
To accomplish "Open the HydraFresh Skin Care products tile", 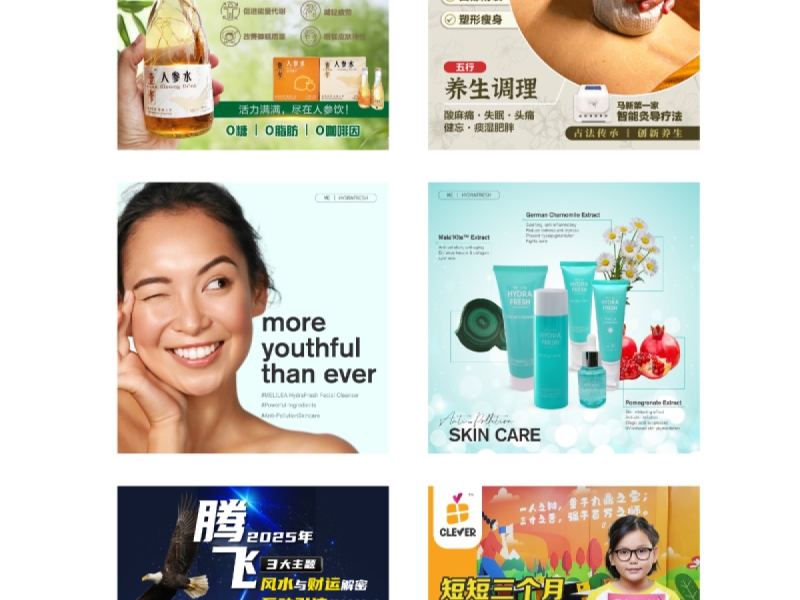I will click(x=563, y=317).
